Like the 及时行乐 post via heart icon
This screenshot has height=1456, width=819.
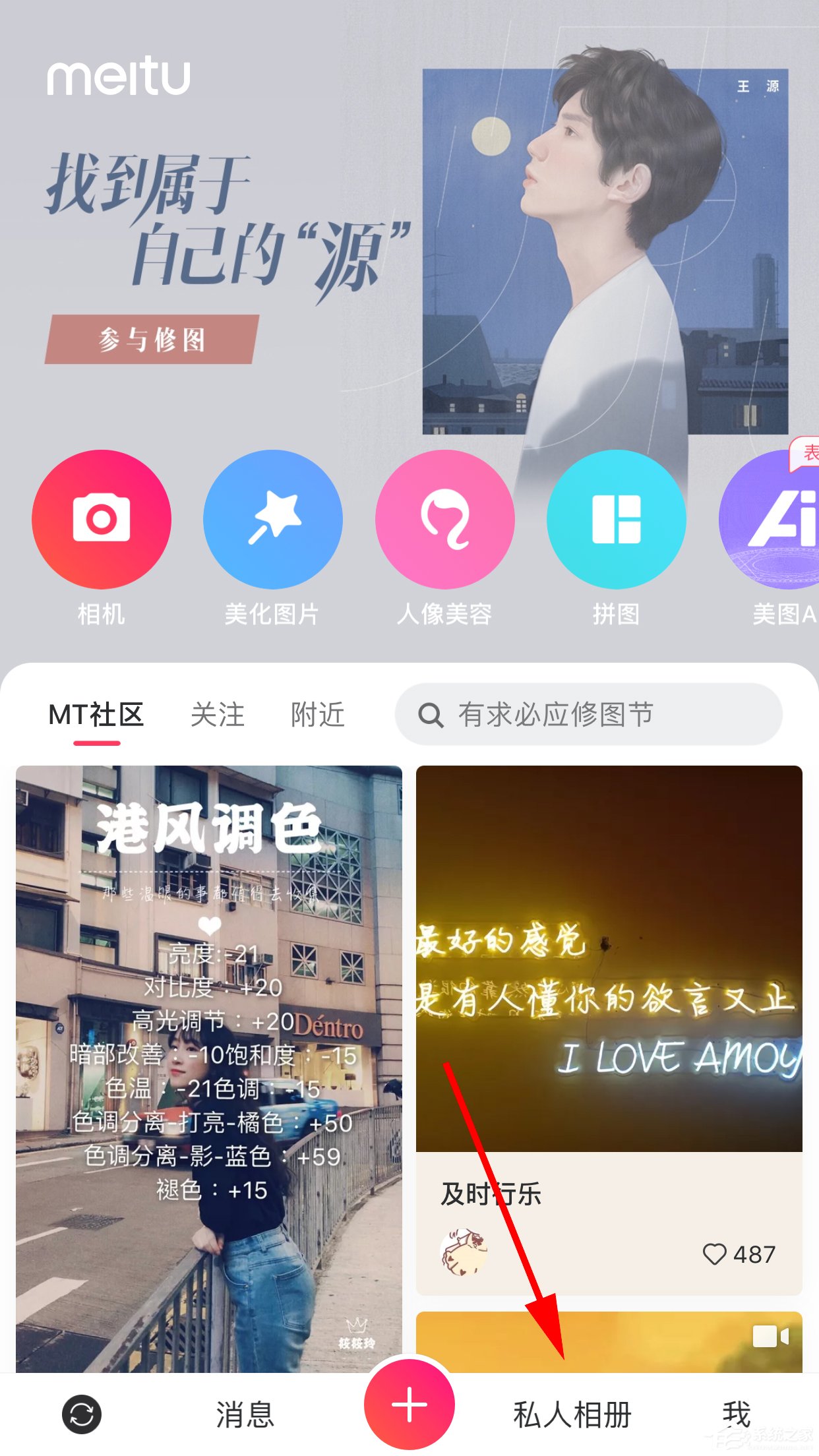[x=716, y=1254]
